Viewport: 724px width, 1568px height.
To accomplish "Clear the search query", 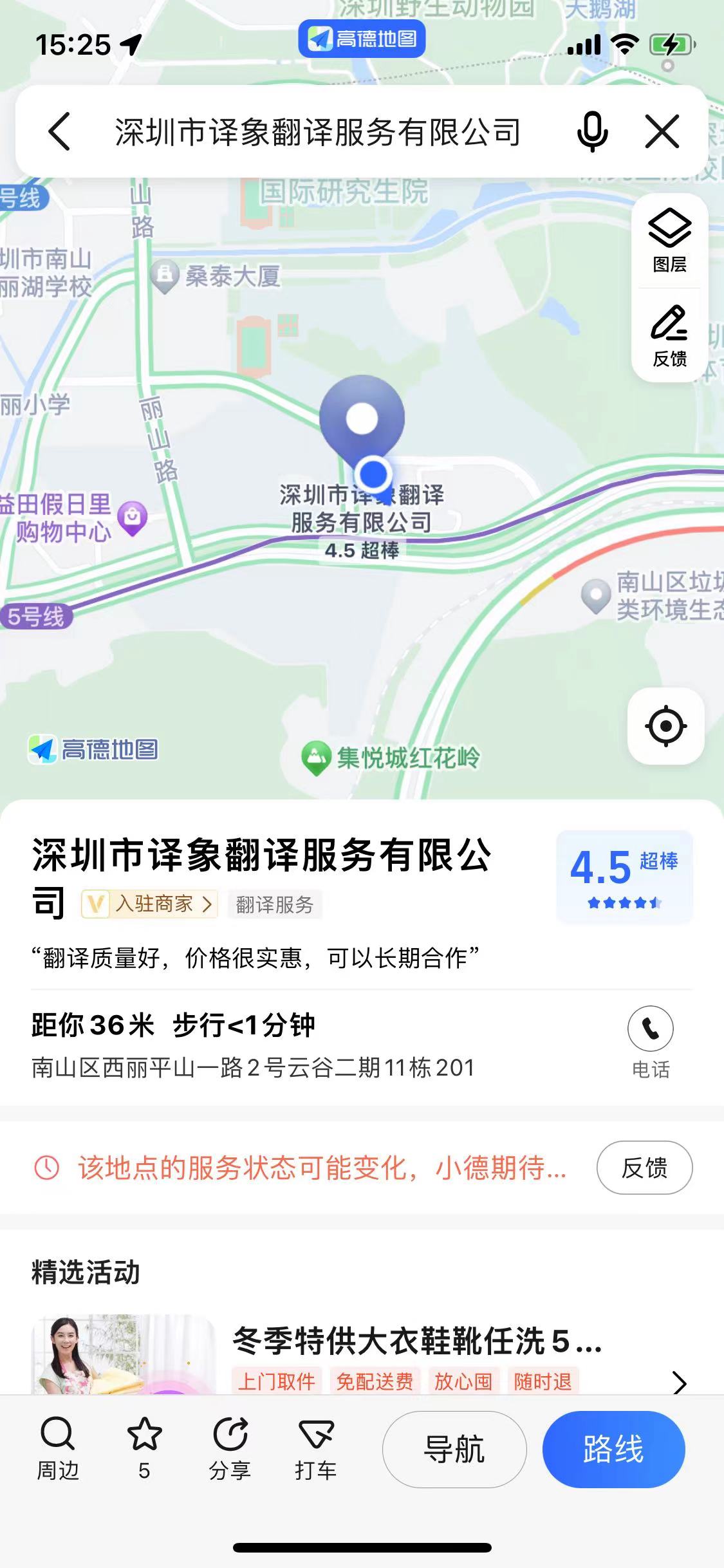I will (662, 132).
